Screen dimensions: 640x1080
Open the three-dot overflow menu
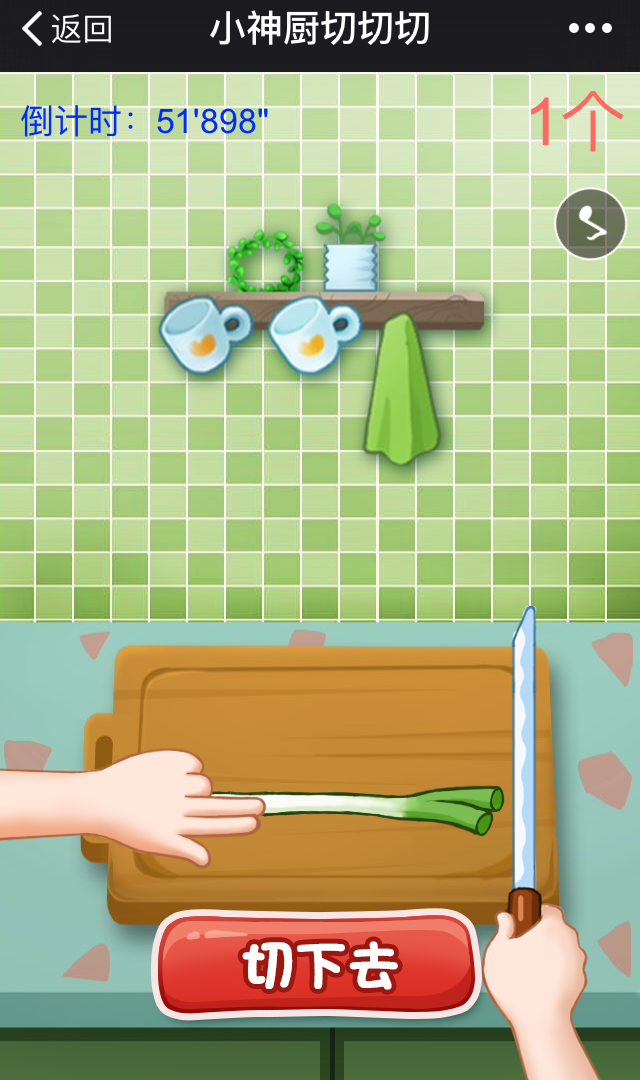(x=590, y=29)
